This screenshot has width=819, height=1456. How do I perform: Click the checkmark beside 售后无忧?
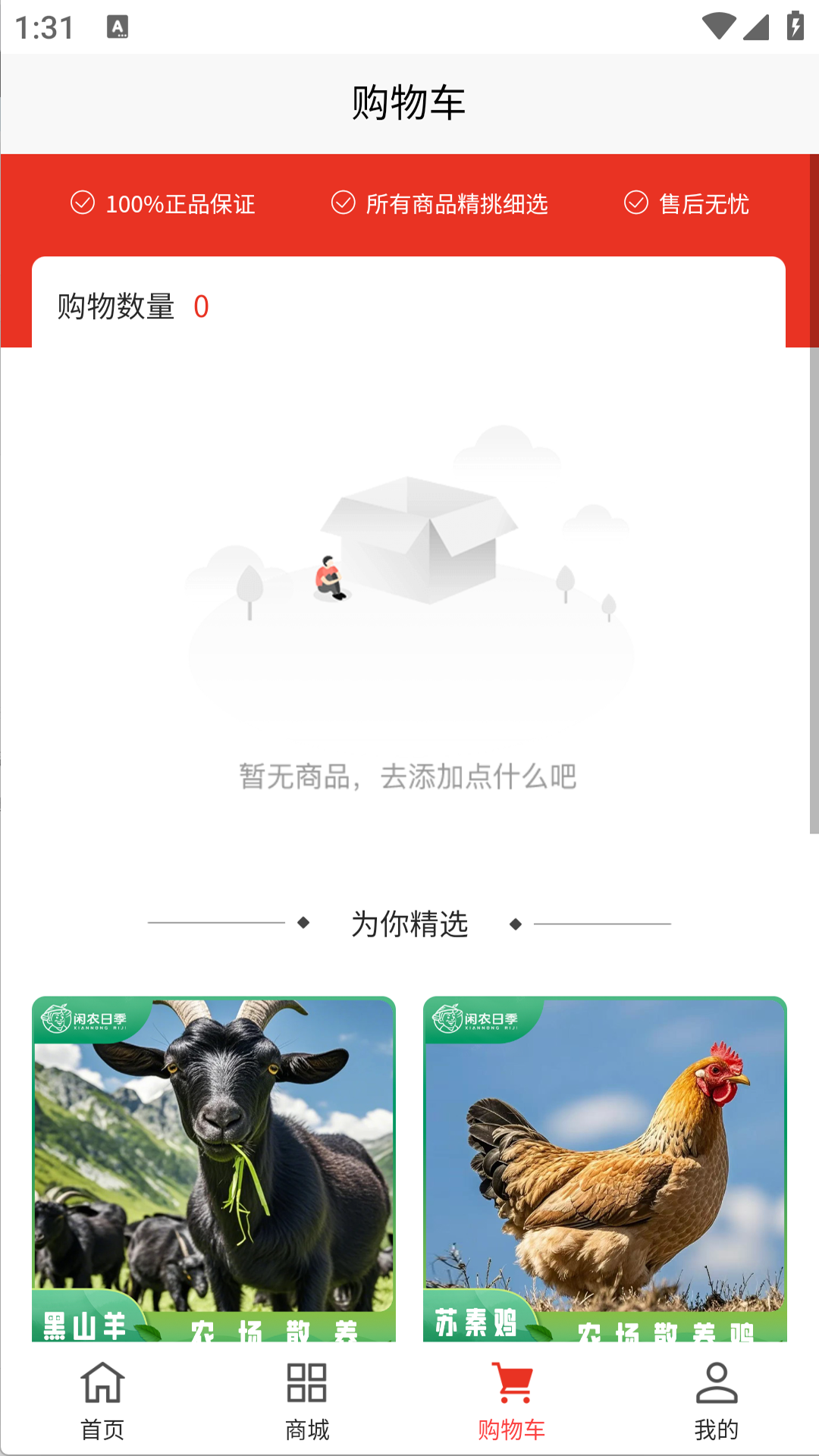coord(635,202)
